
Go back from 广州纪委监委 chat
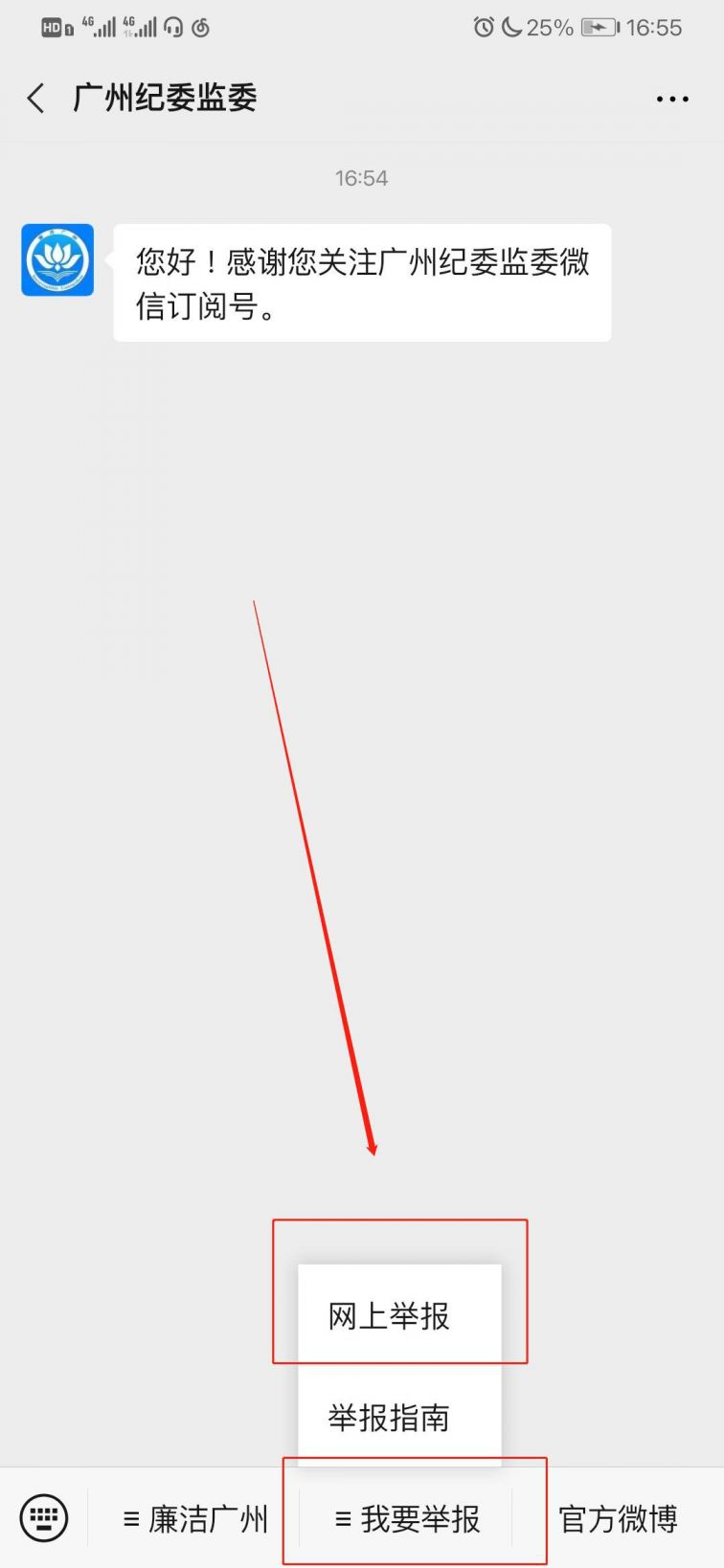(x=36, y=98)
